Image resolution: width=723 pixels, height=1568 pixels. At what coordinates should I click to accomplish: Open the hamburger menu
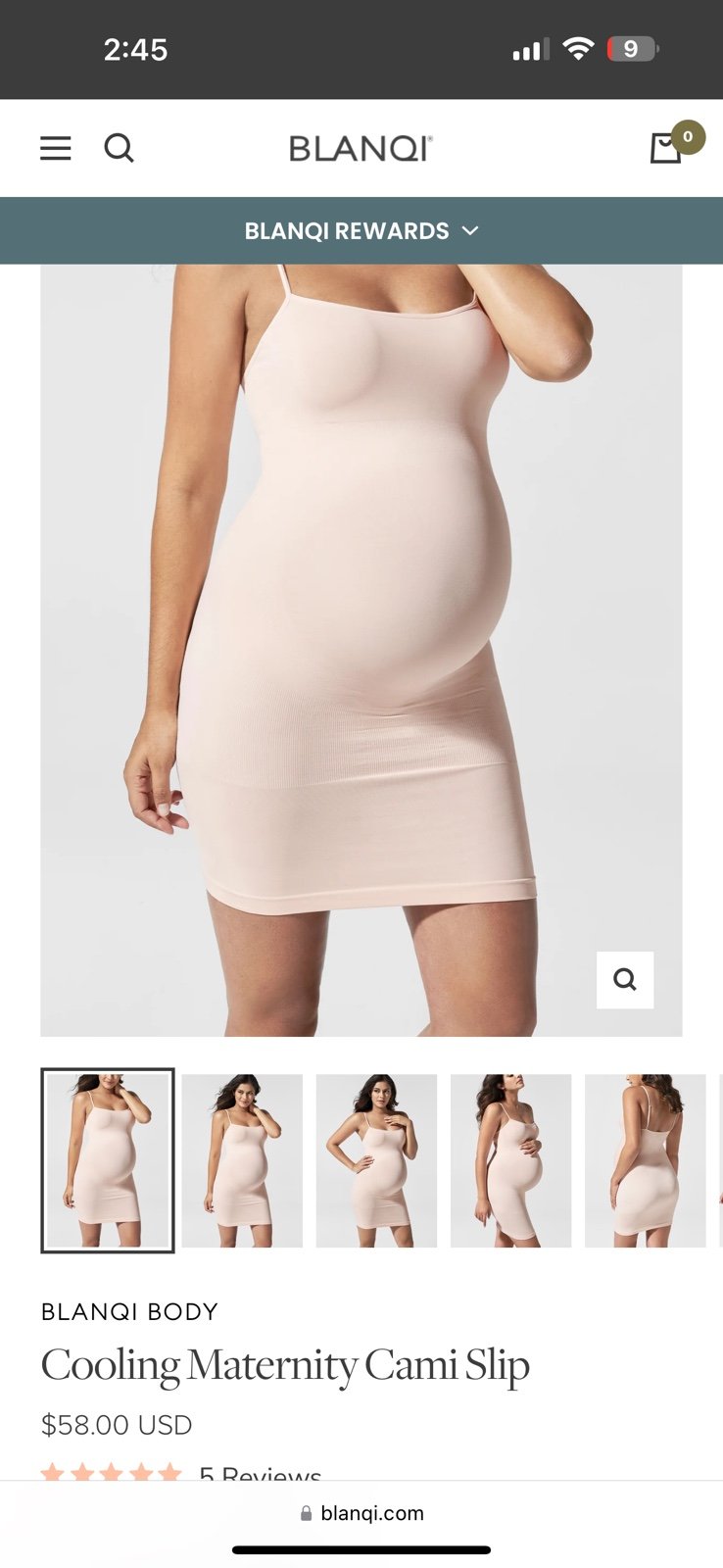tap(56, 148)
